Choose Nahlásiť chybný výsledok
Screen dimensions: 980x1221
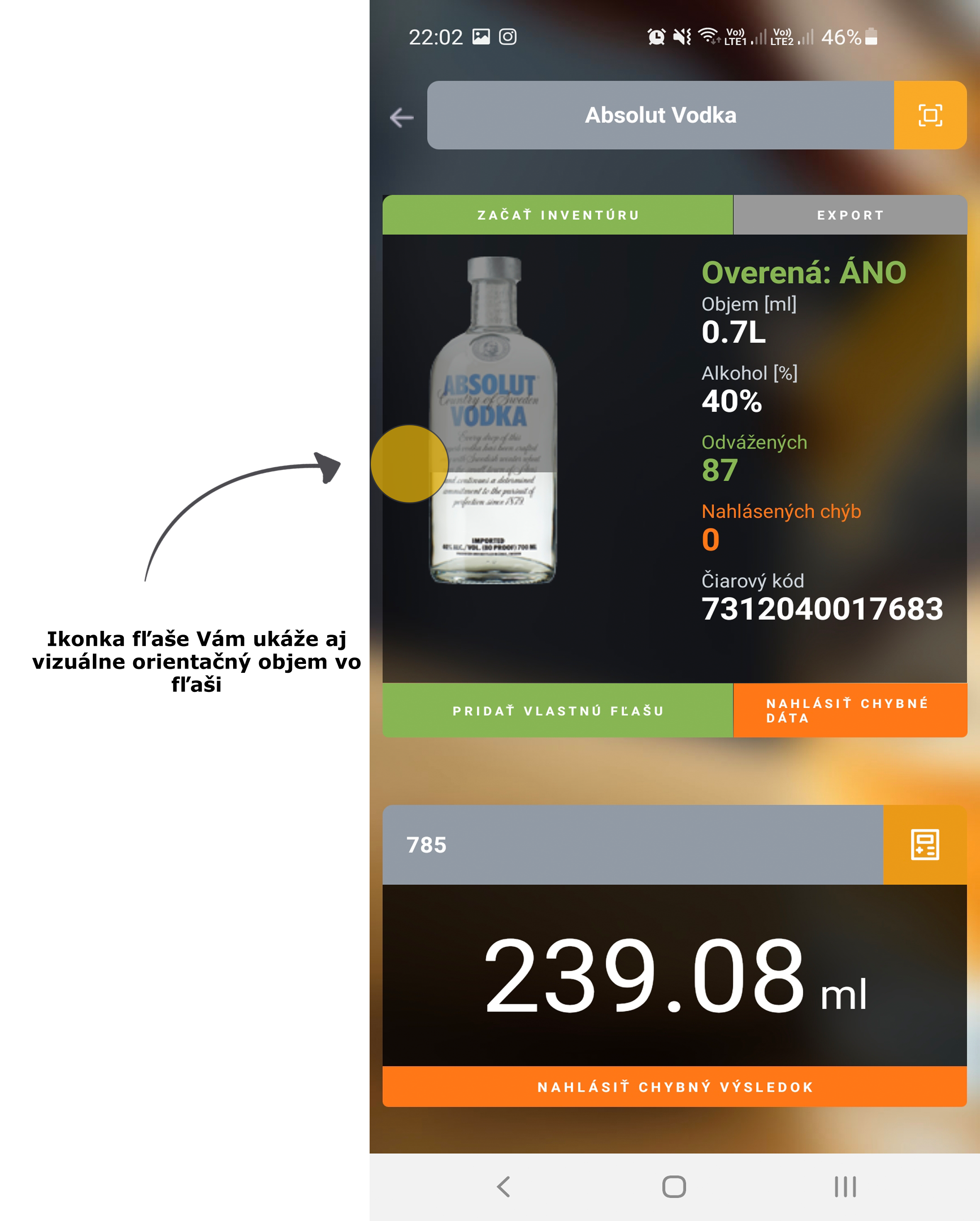coord(674,1087)
